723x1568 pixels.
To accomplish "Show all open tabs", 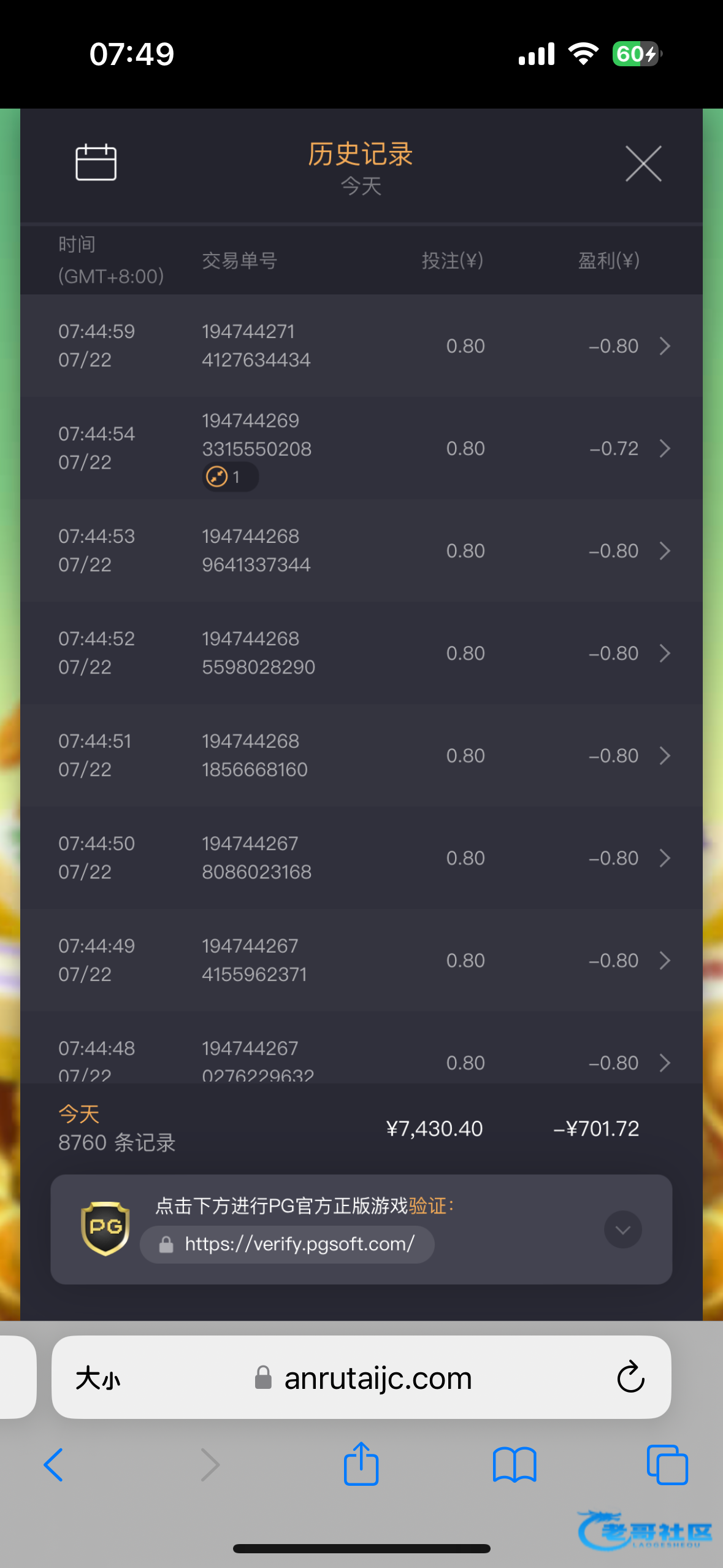I will click(x=667, y=1465).
